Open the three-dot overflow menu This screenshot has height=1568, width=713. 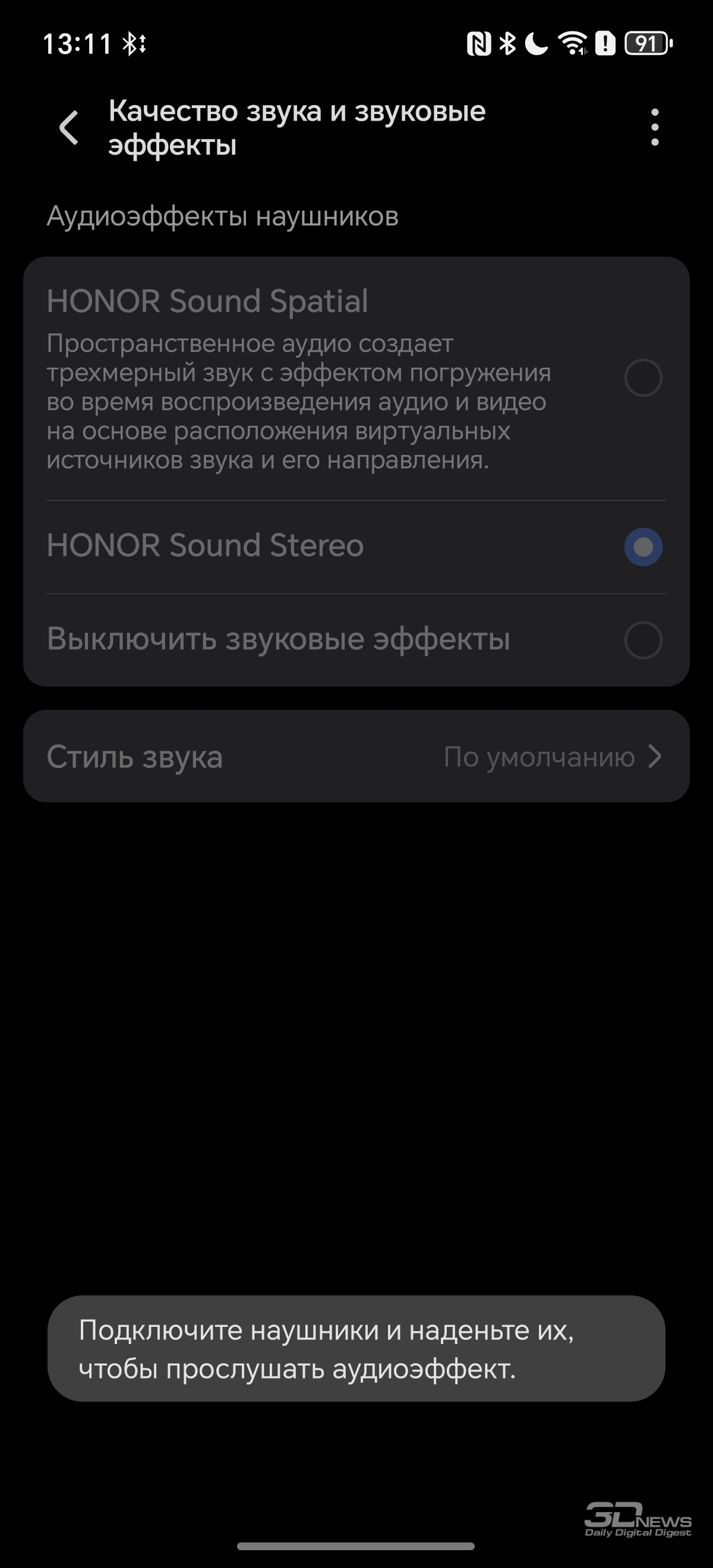[x=655, y=128]
